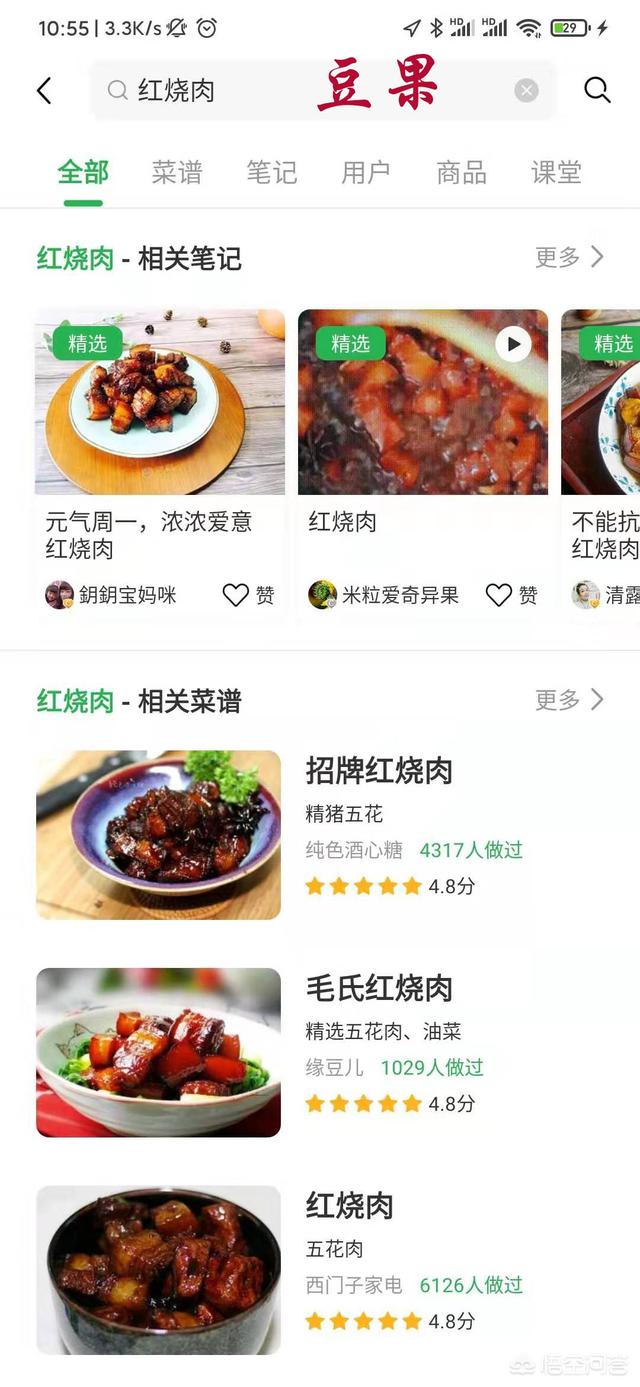Image resolution: width=640 pixels, height=1387 pixels.
Task: Switch to the 菜谱 tab
Action: [x=177, y=173]
